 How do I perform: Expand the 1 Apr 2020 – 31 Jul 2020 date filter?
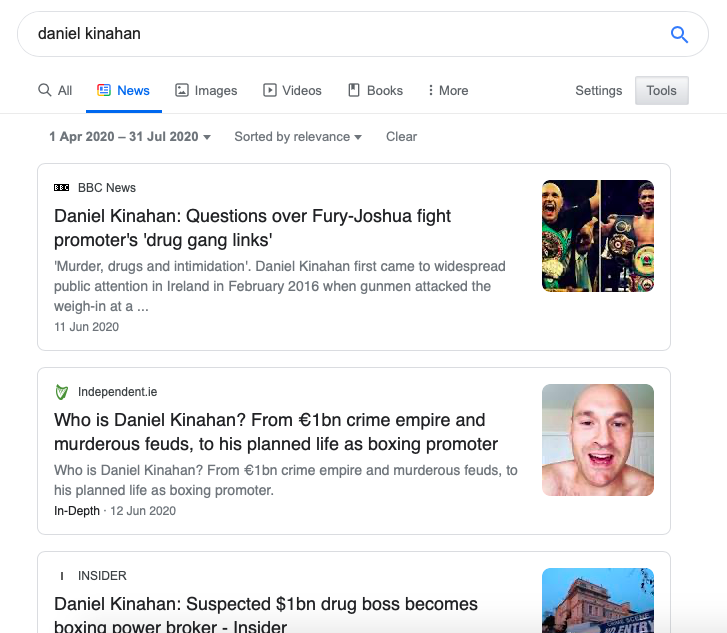coord(130,137)
